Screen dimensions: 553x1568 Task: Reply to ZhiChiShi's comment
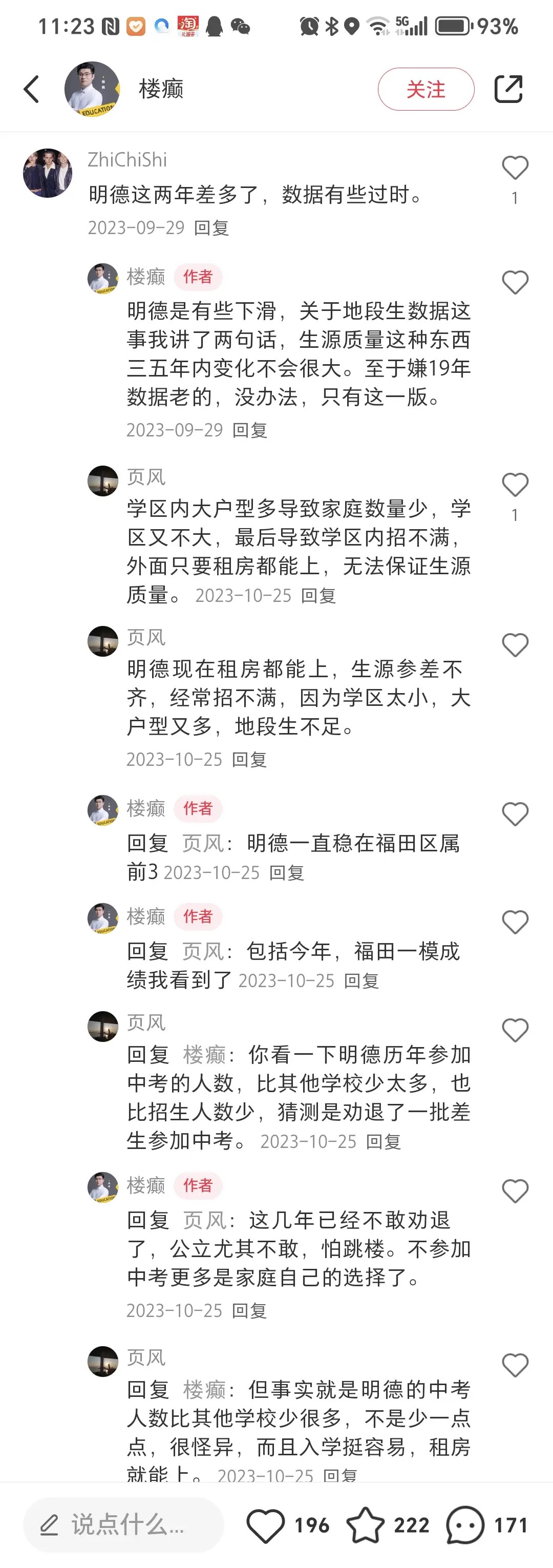[x=211, y=228]
